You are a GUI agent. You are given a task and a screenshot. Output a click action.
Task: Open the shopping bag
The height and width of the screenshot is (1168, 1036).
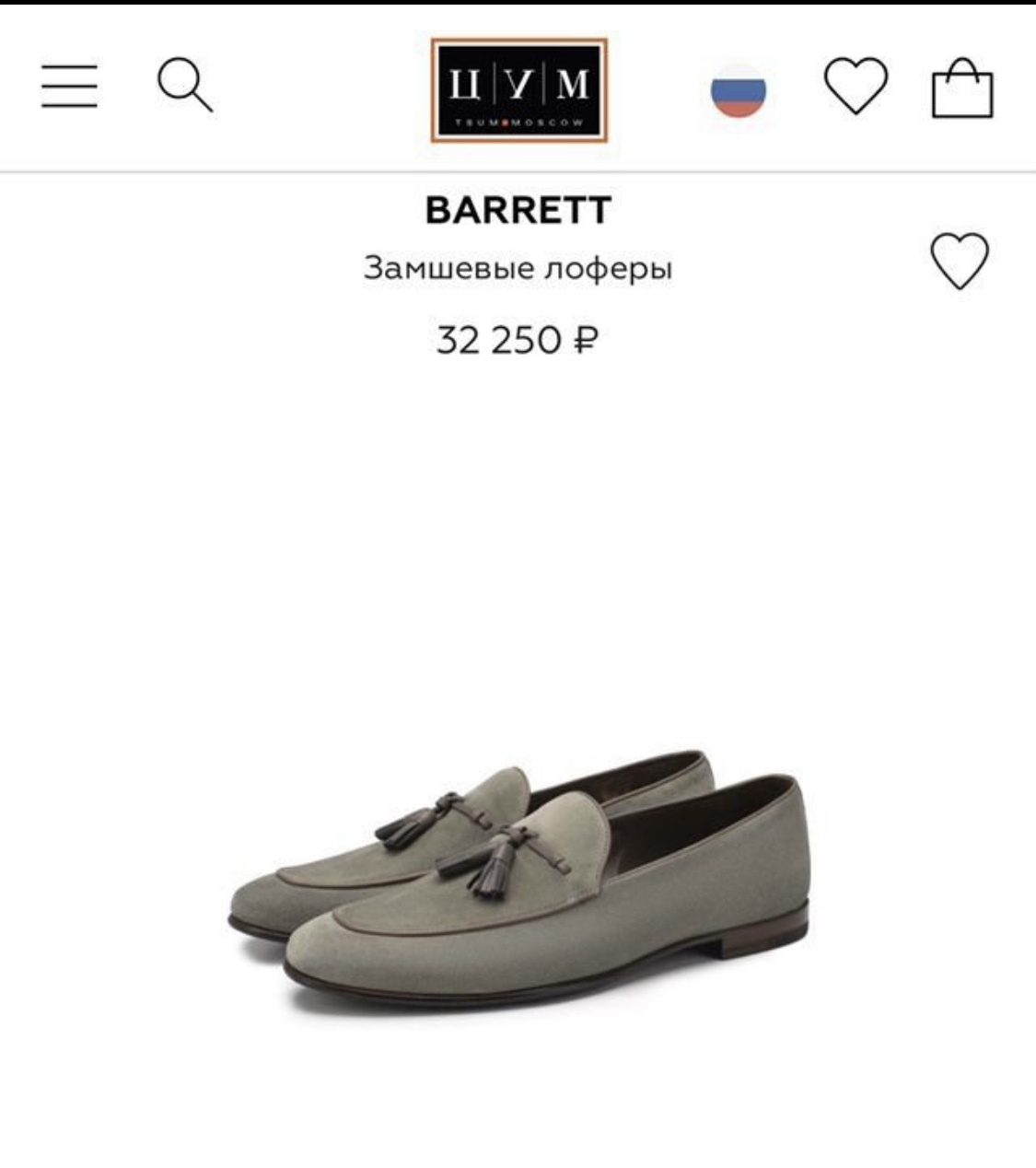pyautogui.click(x=962, y=89)
